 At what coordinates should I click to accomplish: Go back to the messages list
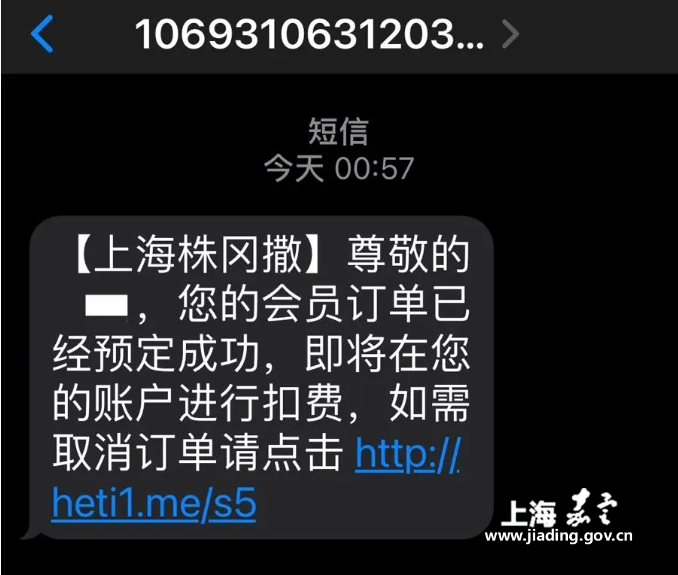41,35
